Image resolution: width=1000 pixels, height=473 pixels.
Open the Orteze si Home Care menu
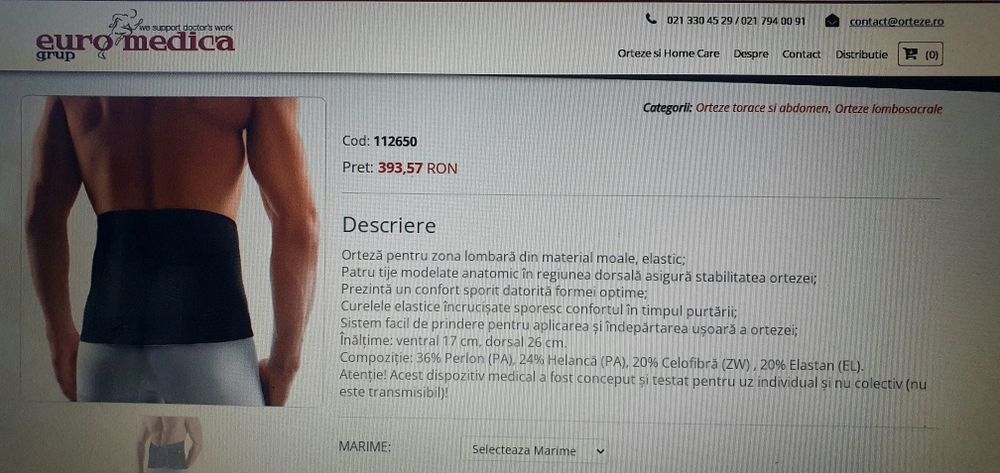(x=668, y=55)
